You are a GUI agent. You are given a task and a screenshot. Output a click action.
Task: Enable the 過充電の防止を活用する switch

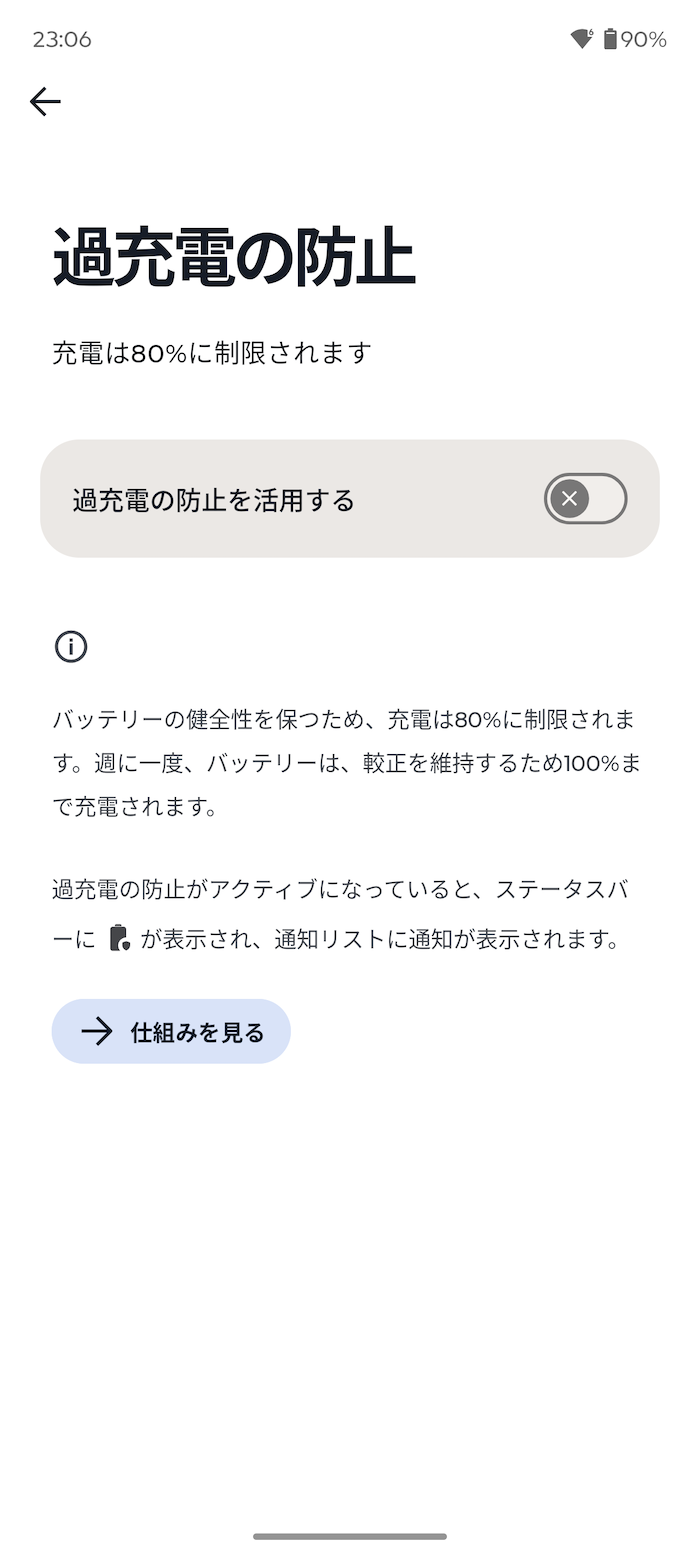click(x=585, y=499)
